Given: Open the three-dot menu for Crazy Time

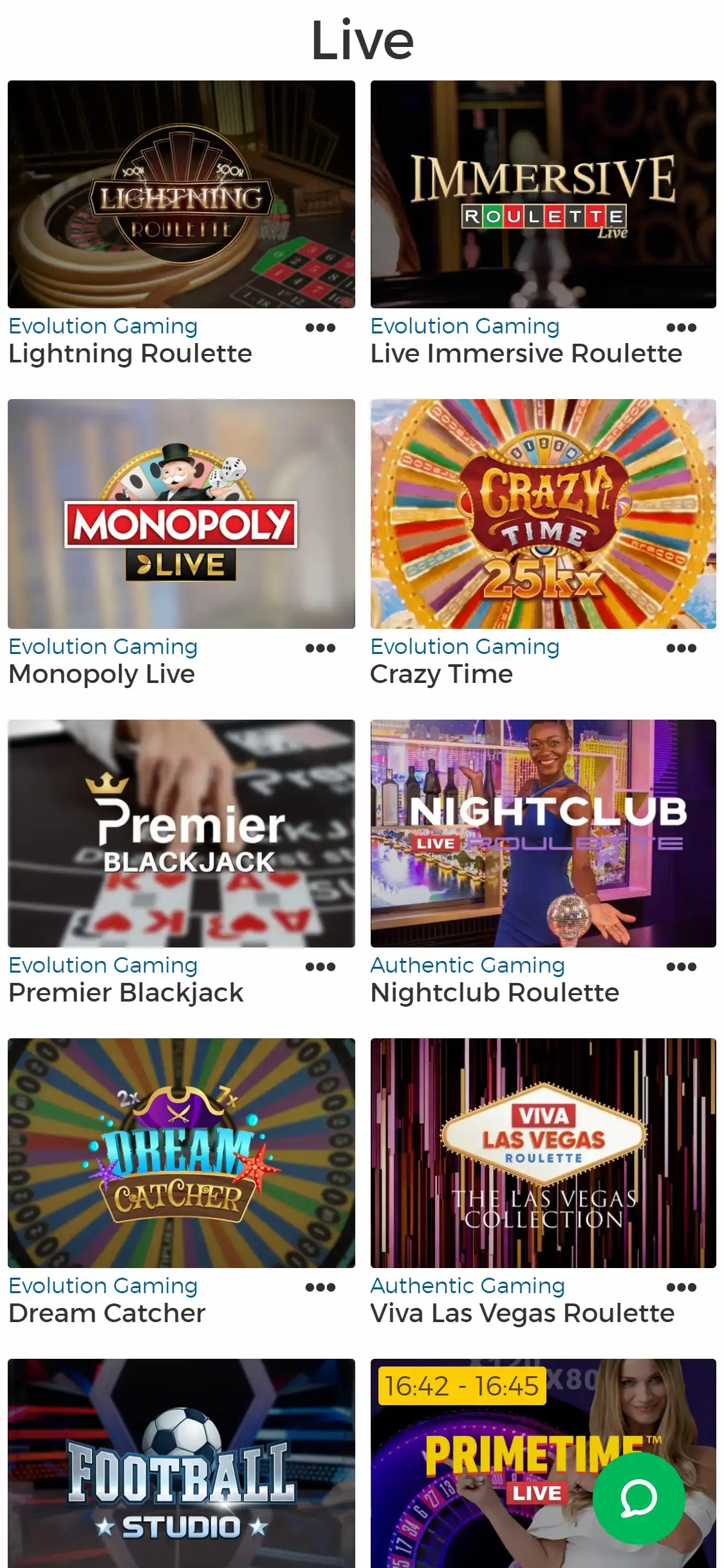Looking at the screenshot, I should [x=681, y=648].
